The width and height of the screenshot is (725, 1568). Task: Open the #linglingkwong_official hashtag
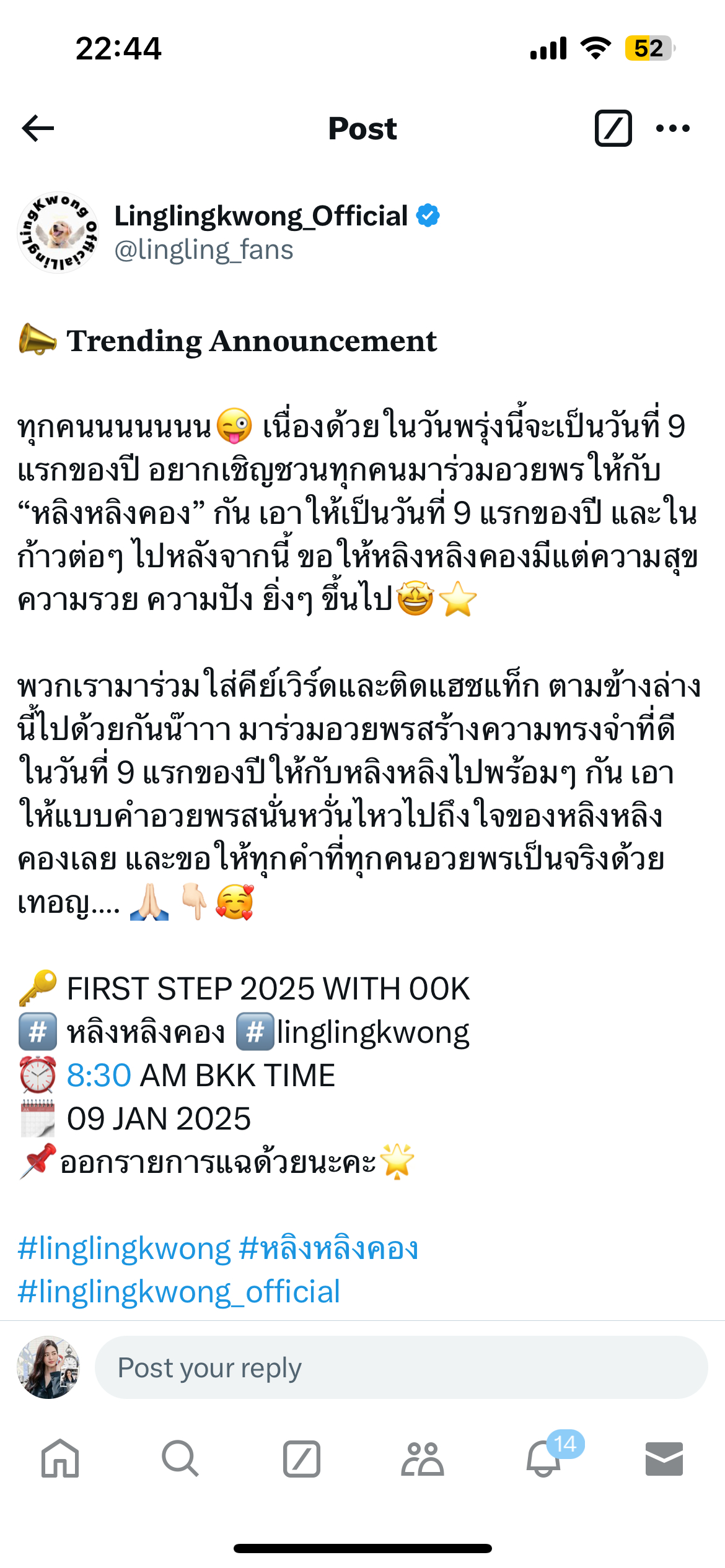point(178,1292)
